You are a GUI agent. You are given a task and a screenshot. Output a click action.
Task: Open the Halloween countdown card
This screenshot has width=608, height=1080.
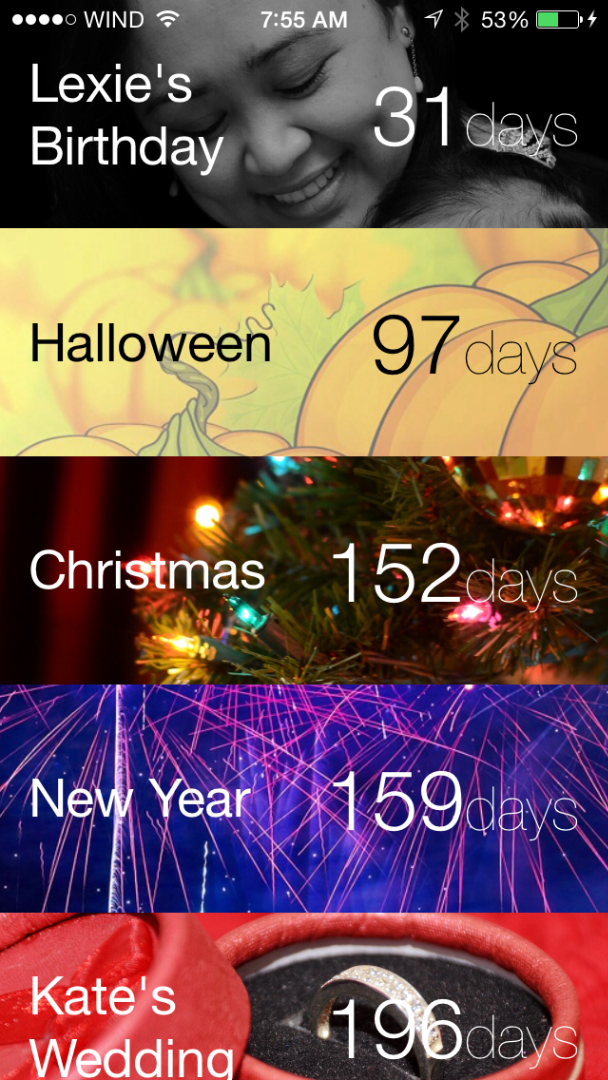click(x=304, y=342)
